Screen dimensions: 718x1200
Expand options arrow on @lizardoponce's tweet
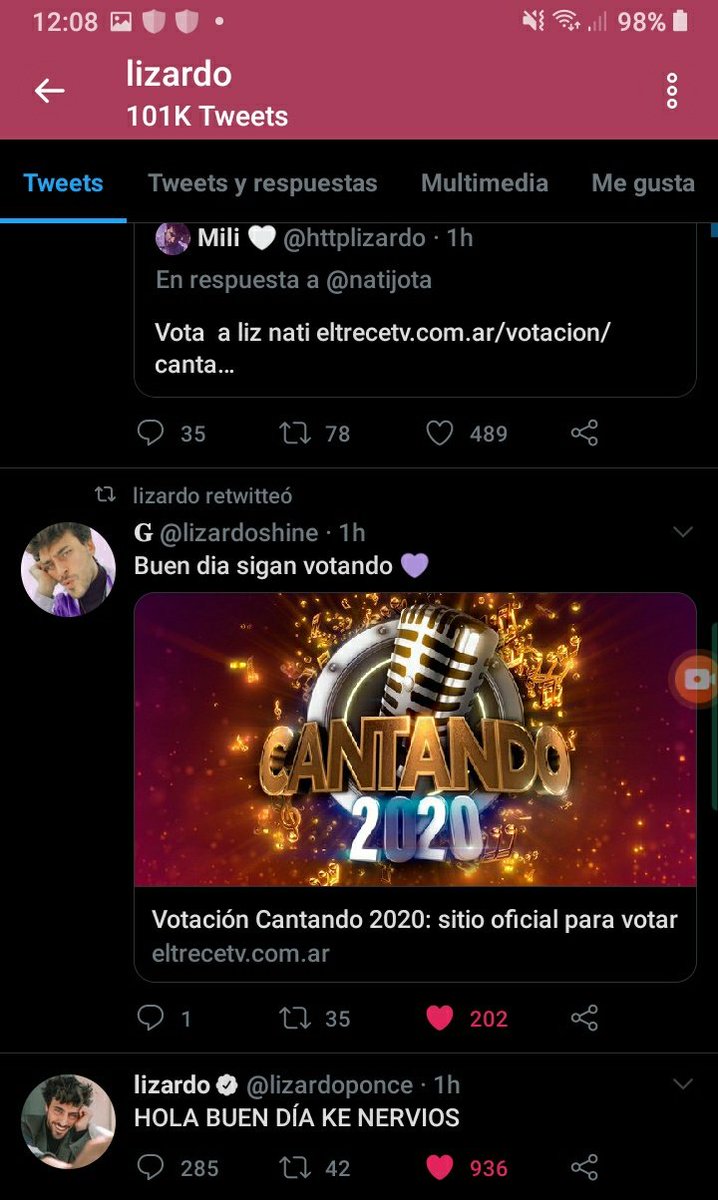click(683, 1085)
